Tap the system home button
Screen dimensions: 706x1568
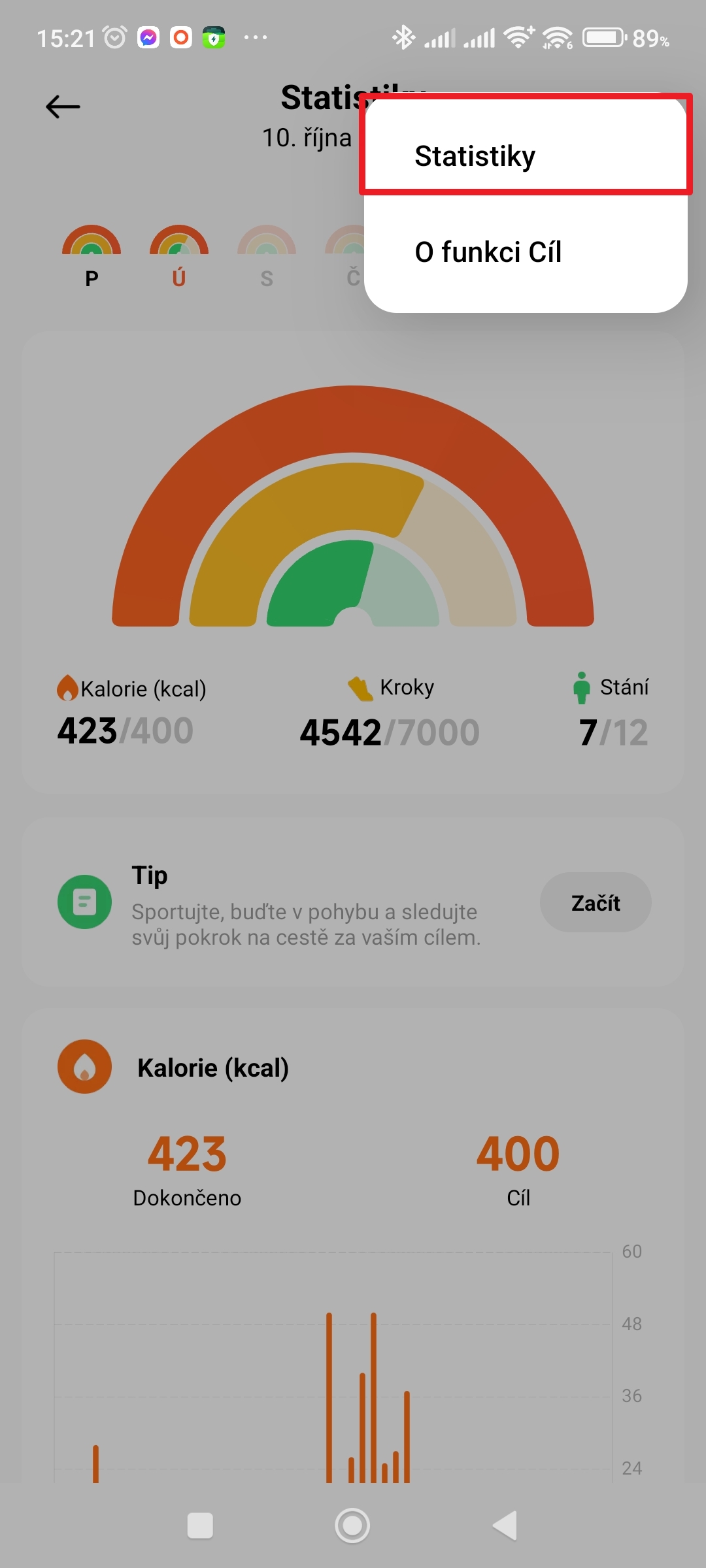[352, 1526]
